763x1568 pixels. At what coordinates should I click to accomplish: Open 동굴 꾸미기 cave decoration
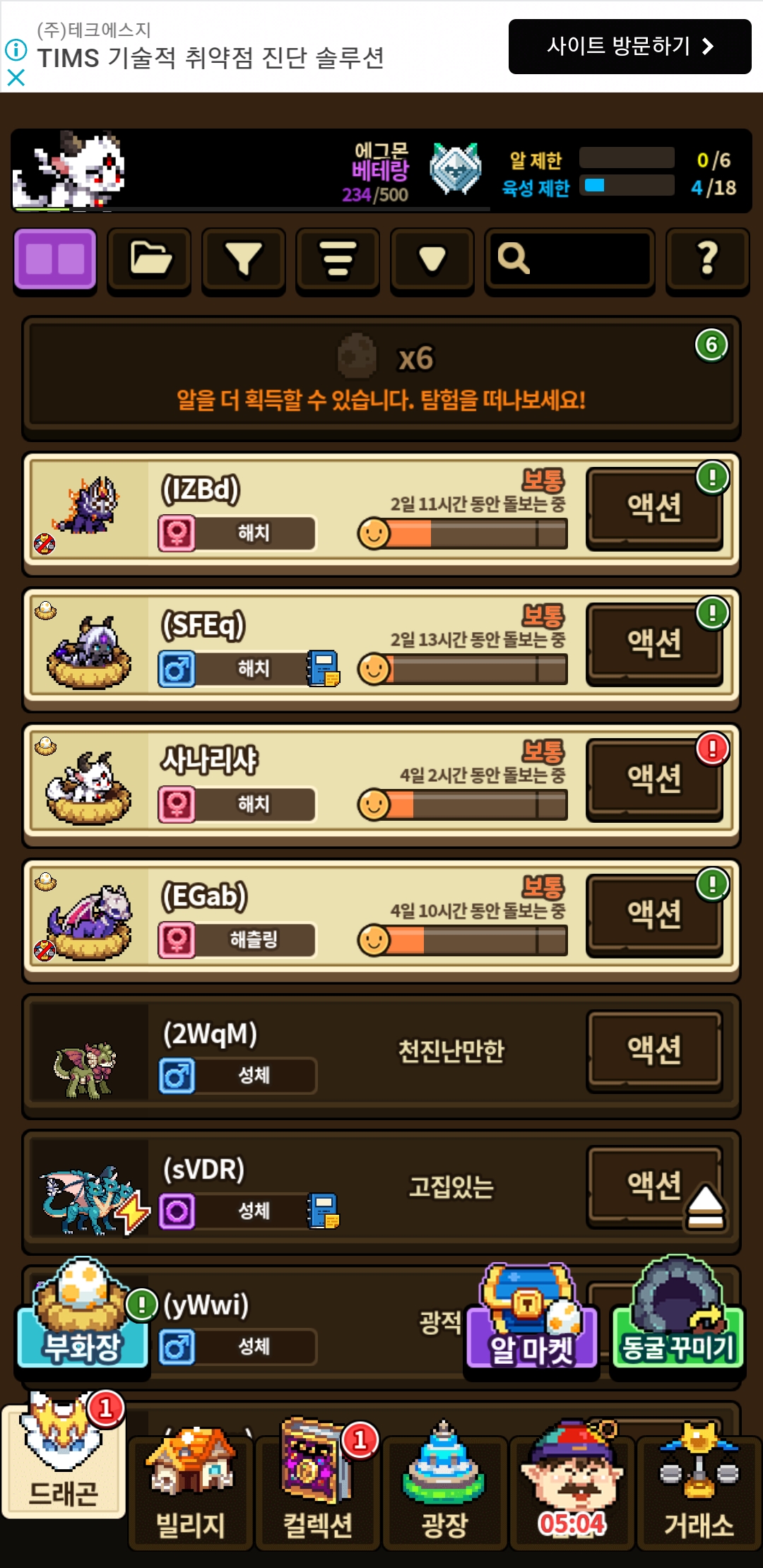click(x=678, y=1314)
